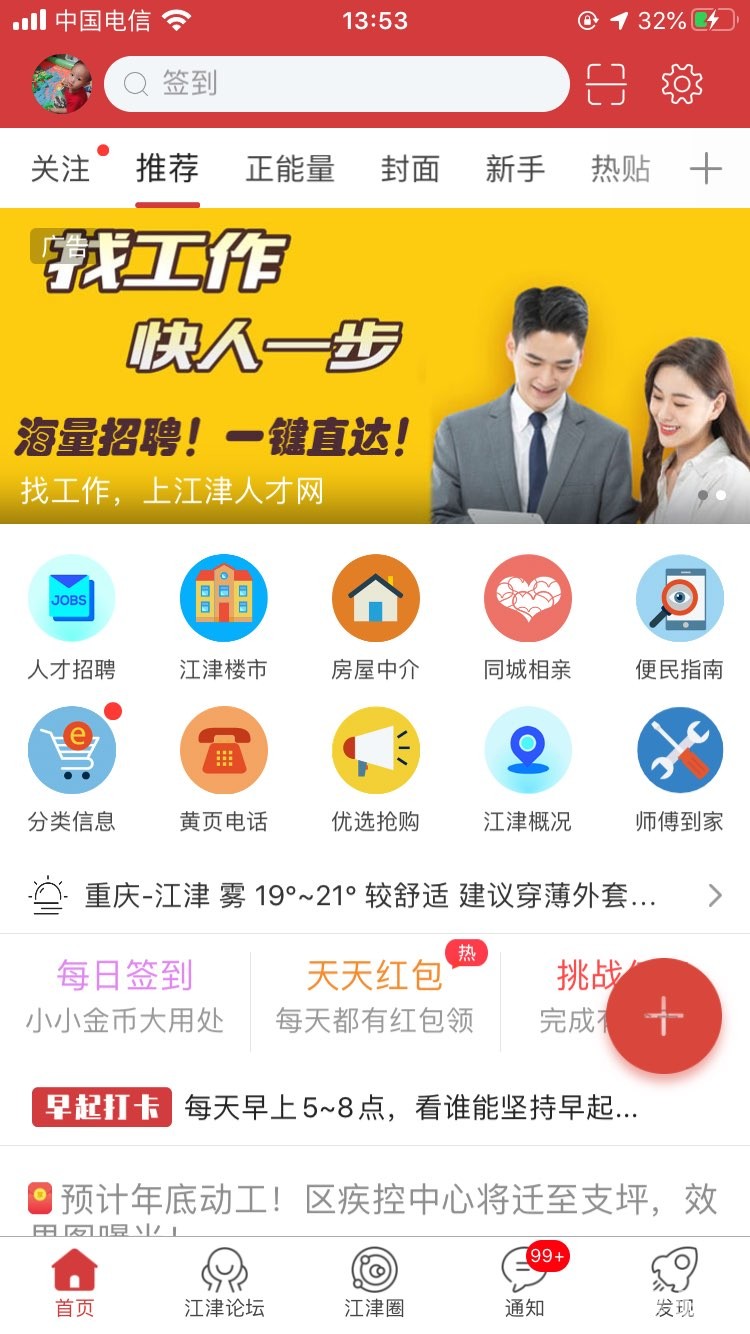Open 通知 notifications tab
Viewport: 750px width, 1334px height.
coord(524,1283)
